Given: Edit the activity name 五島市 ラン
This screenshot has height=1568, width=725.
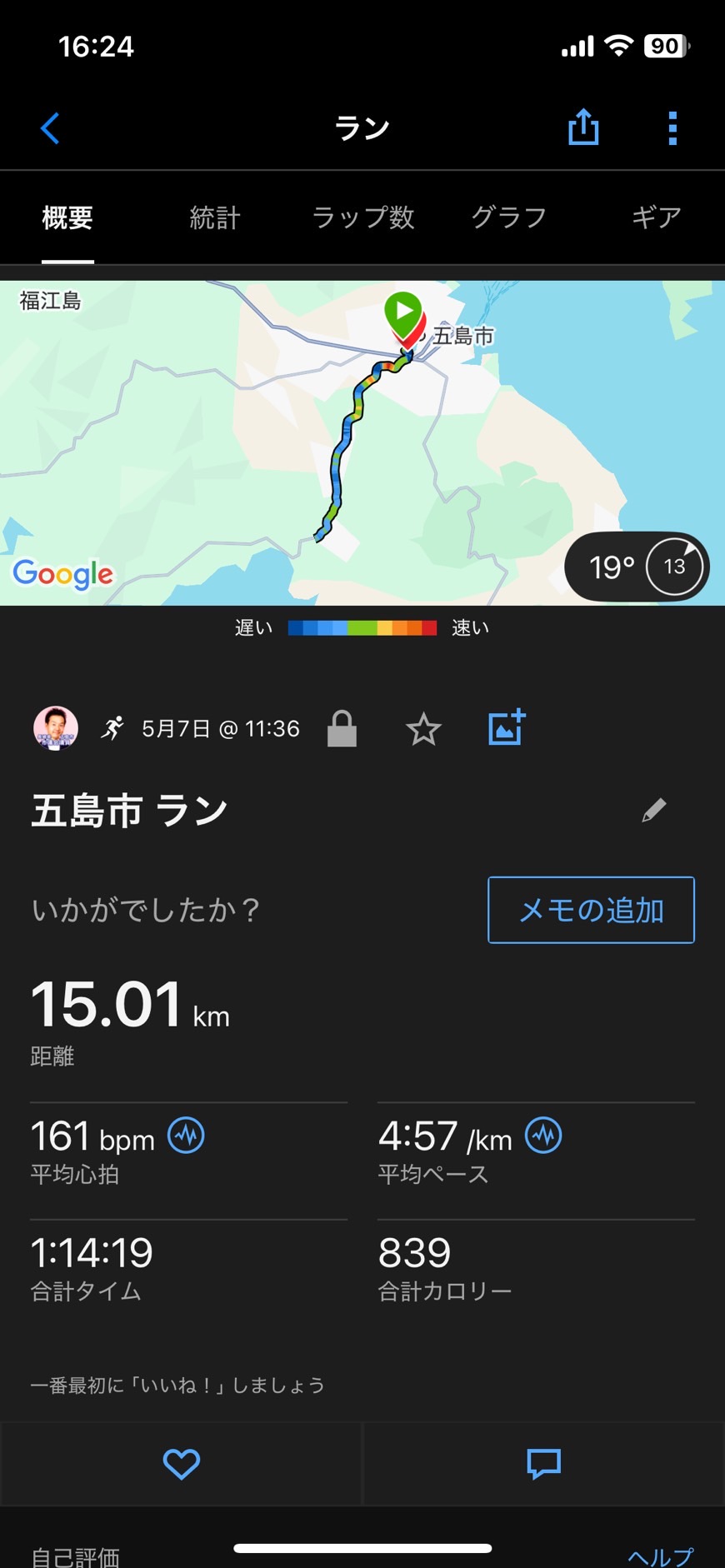Looking at the screenshot, I should 654,810.
